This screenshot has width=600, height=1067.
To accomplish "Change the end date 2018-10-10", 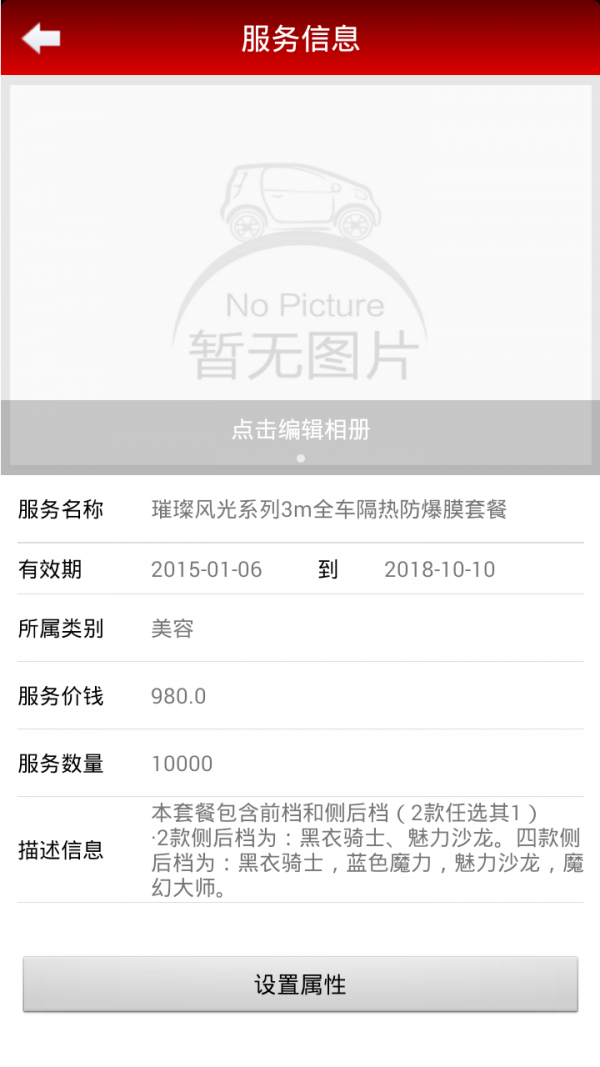I will 440,569.
